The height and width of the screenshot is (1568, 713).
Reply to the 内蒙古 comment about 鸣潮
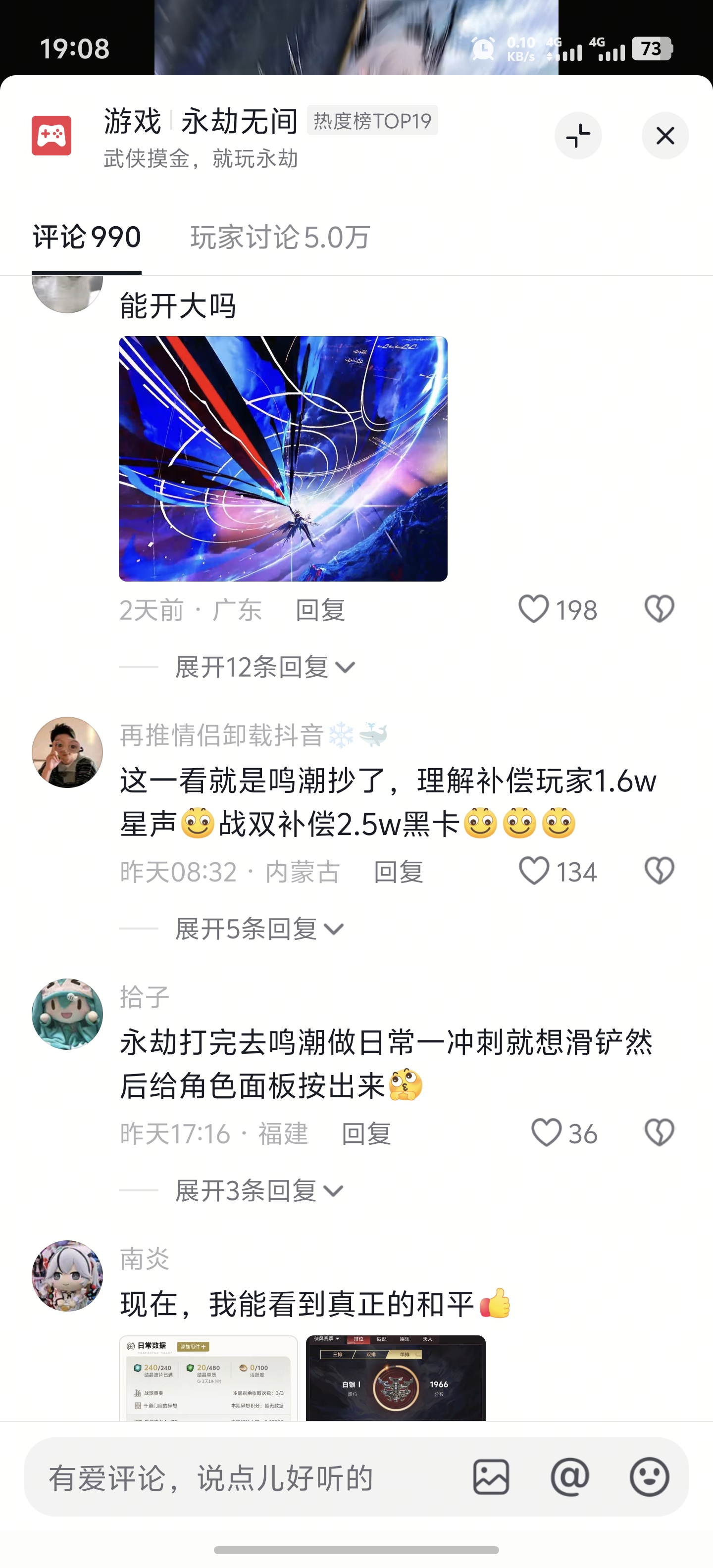coord(398,872)
